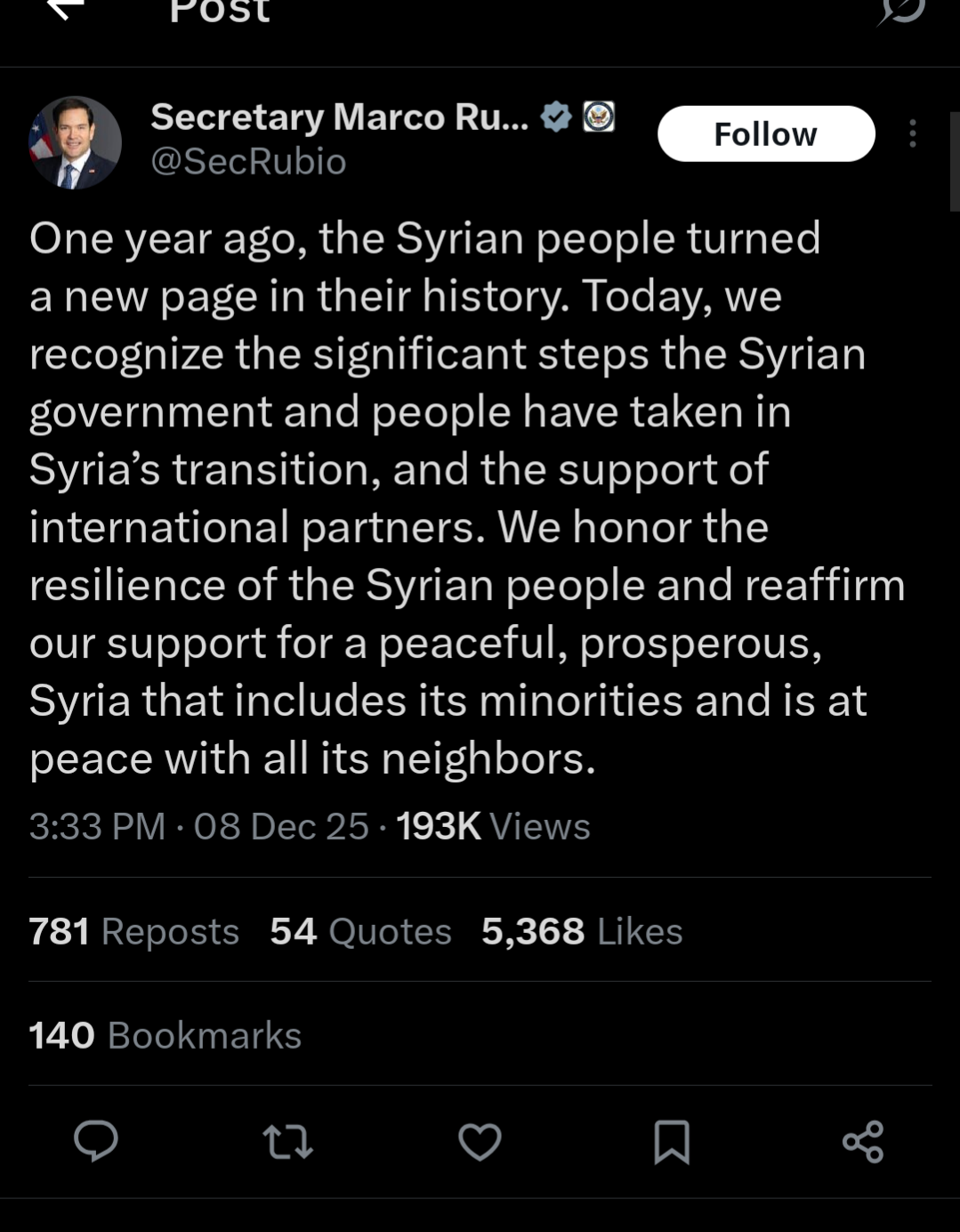Like this post with the heart
The height and width of the screenshot is (1232, 960).
480,1141
